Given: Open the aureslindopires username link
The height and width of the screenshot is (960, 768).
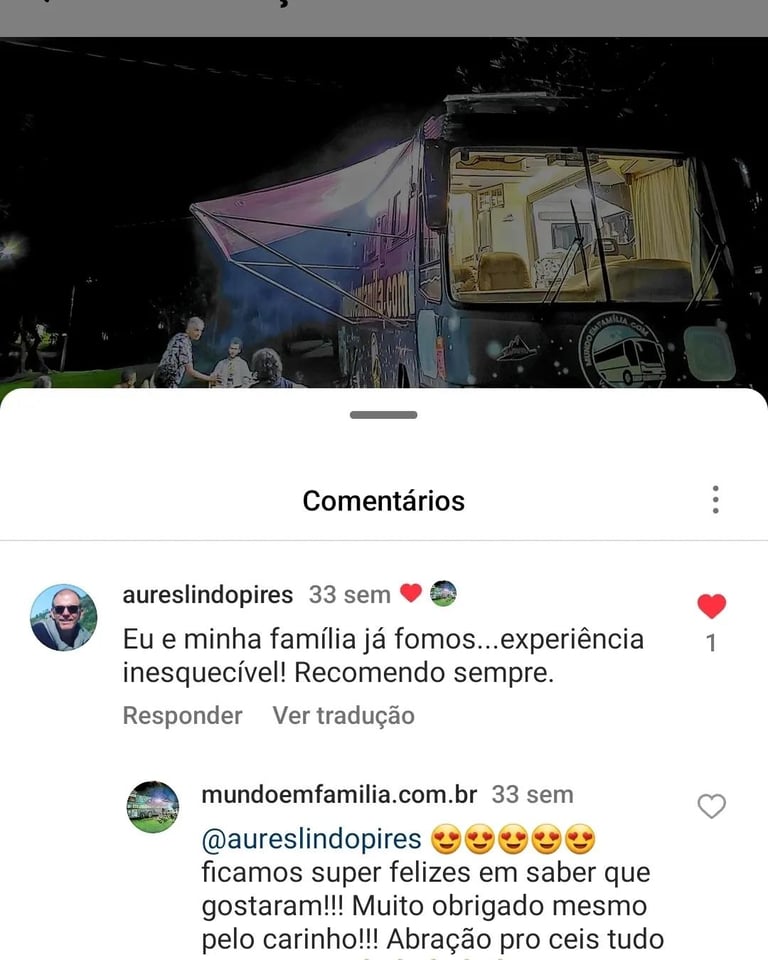Looking at the screenshot, I should tap(208, 594).
